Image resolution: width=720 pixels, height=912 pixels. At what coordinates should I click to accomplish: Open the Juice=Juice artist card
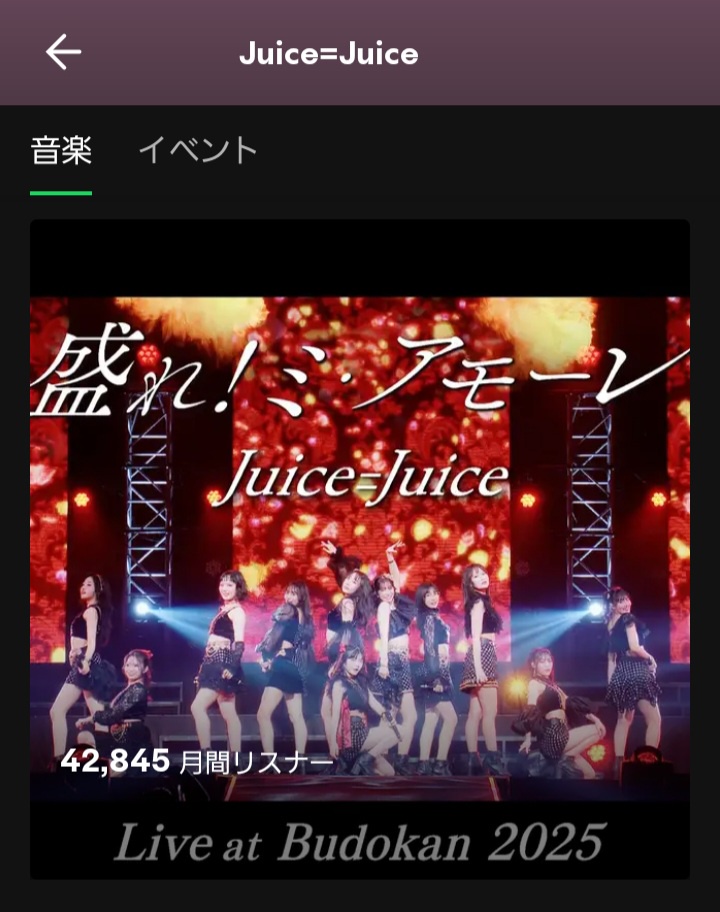tap(360, 549)
